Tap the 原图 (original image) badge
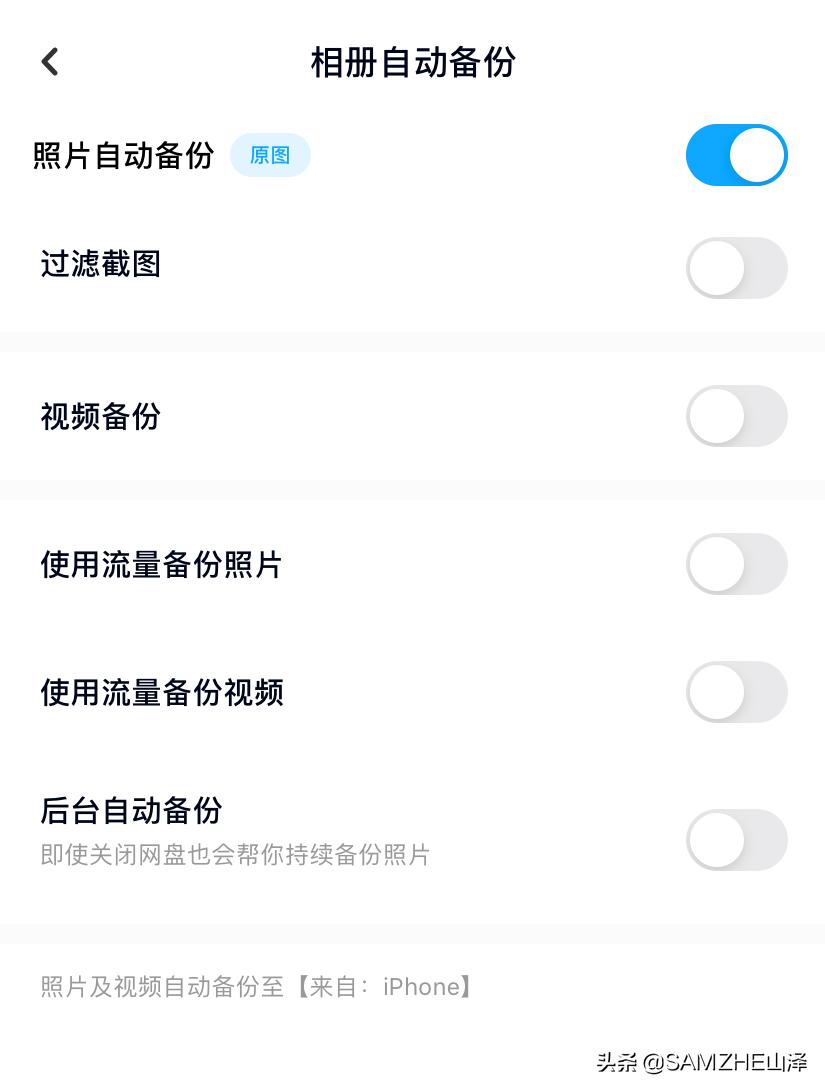This screenshot has height=1092, width=825. tap(270, 155)
